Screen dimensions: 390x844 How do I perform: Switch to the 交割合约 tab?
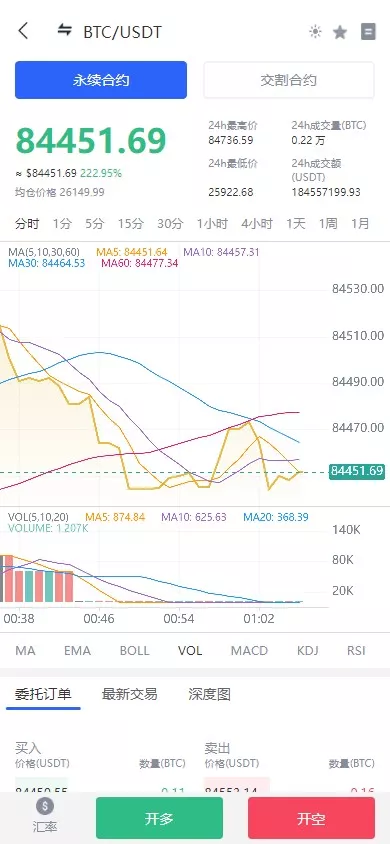tap(288, 80)
